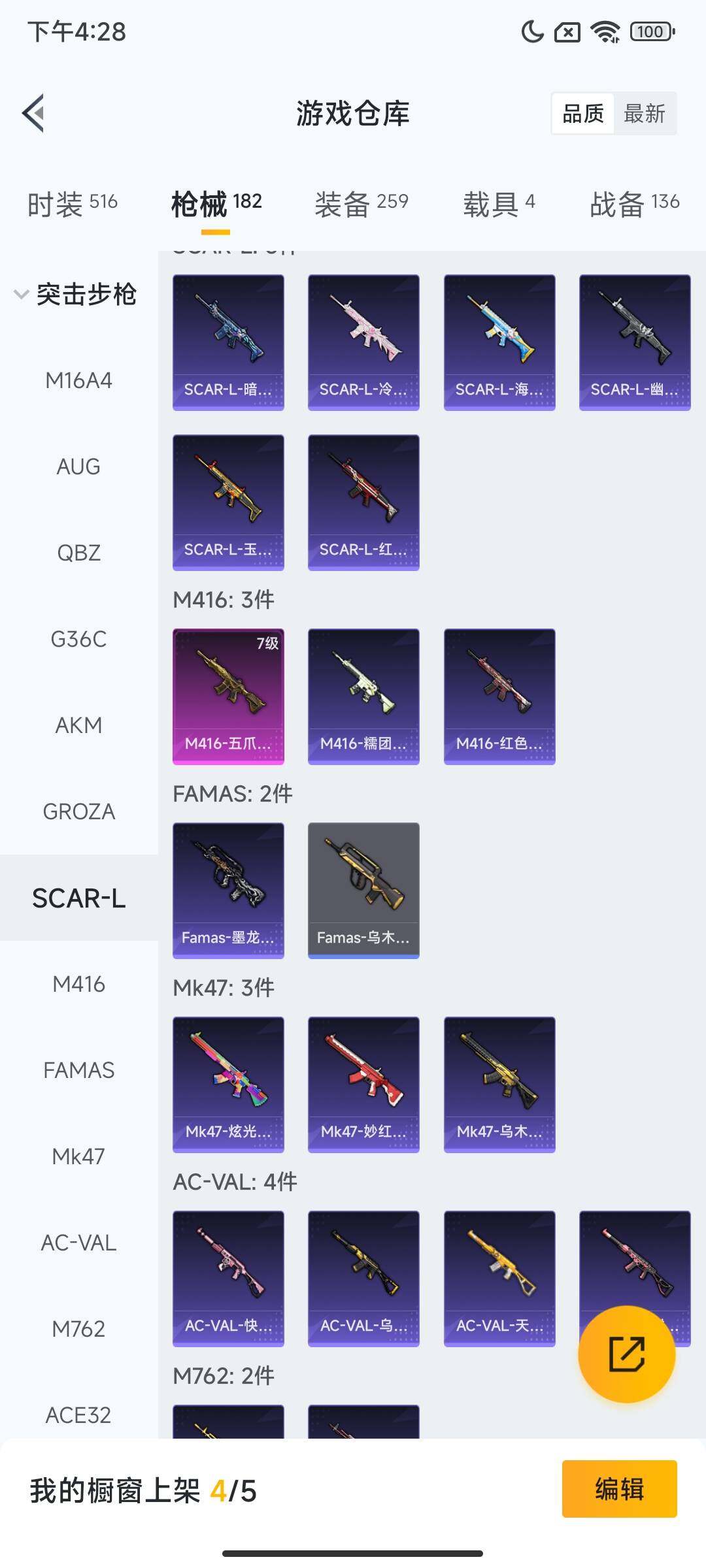Sort warehouse by 品质
The height and width of the screenshot is (1568, 706).
click(x=583, y=114)
